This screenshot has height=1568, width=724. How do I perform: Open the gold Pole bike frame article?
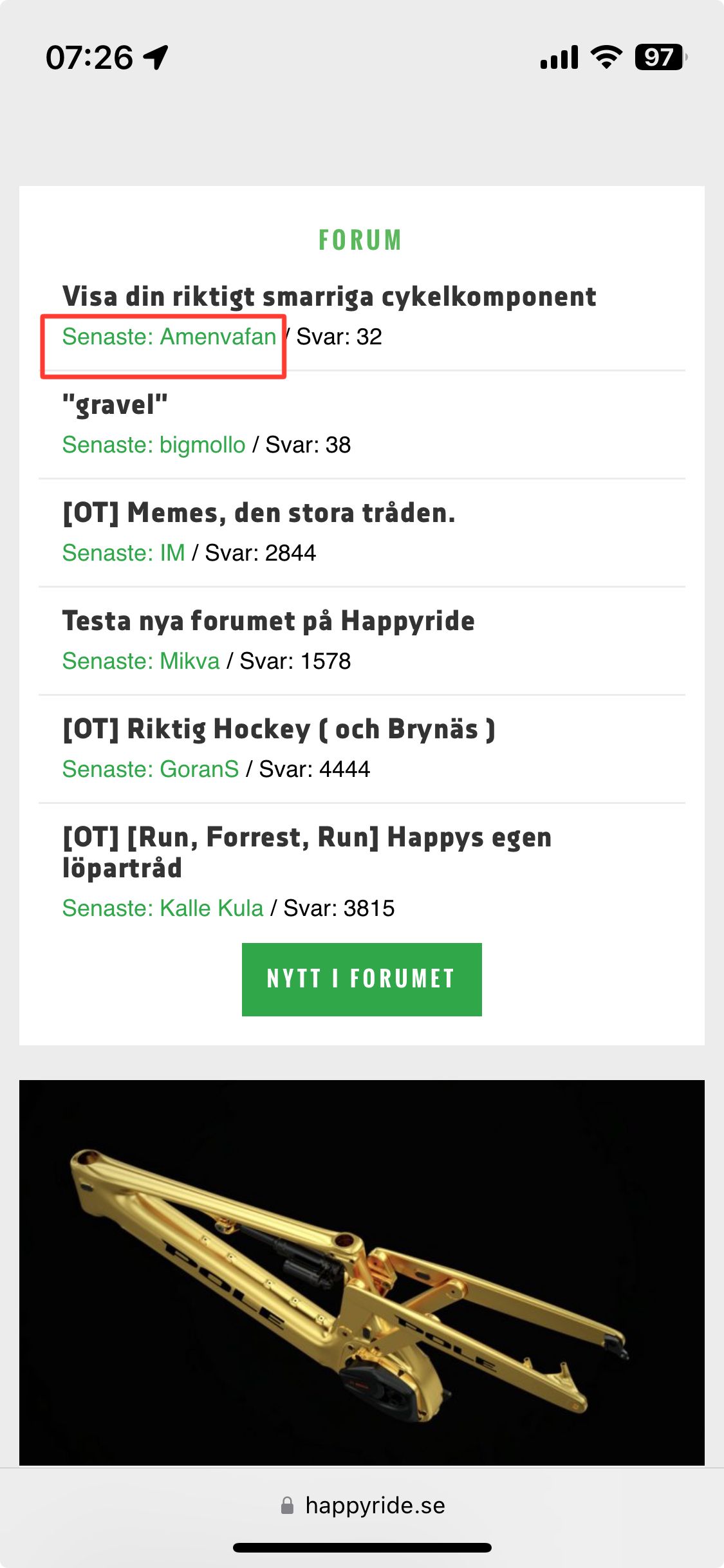[x=362, y=1272]
